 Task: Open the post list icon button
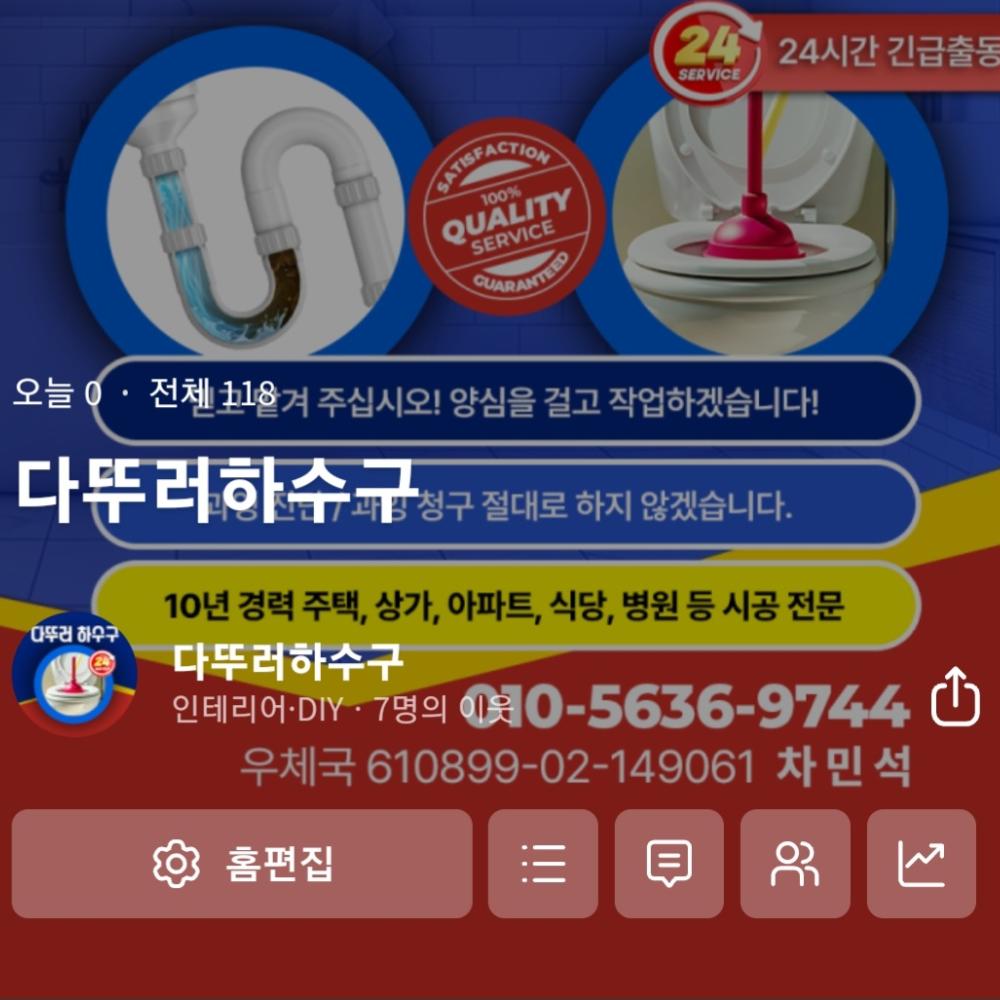(x=543, y=864)
